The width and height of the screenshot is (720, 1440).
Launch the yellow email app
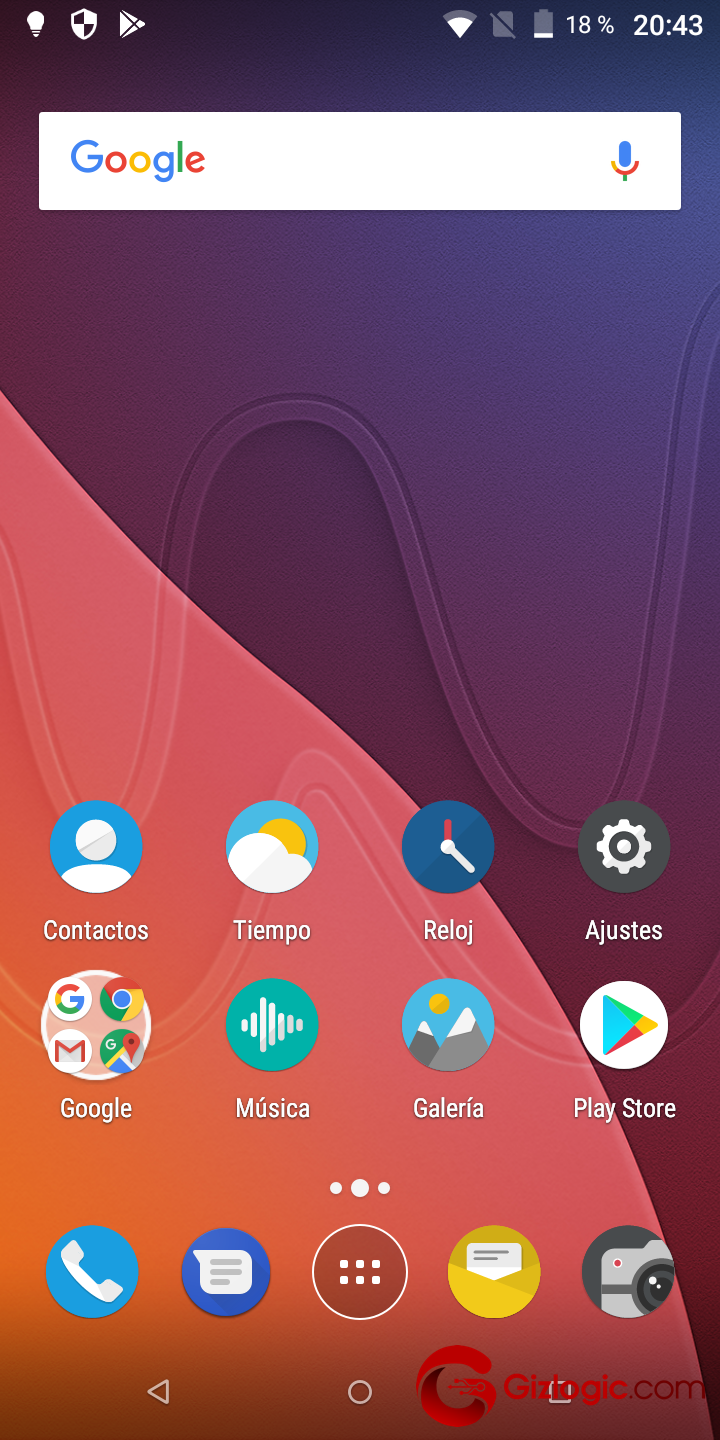pyautogui.click(x=494, y=1272)
